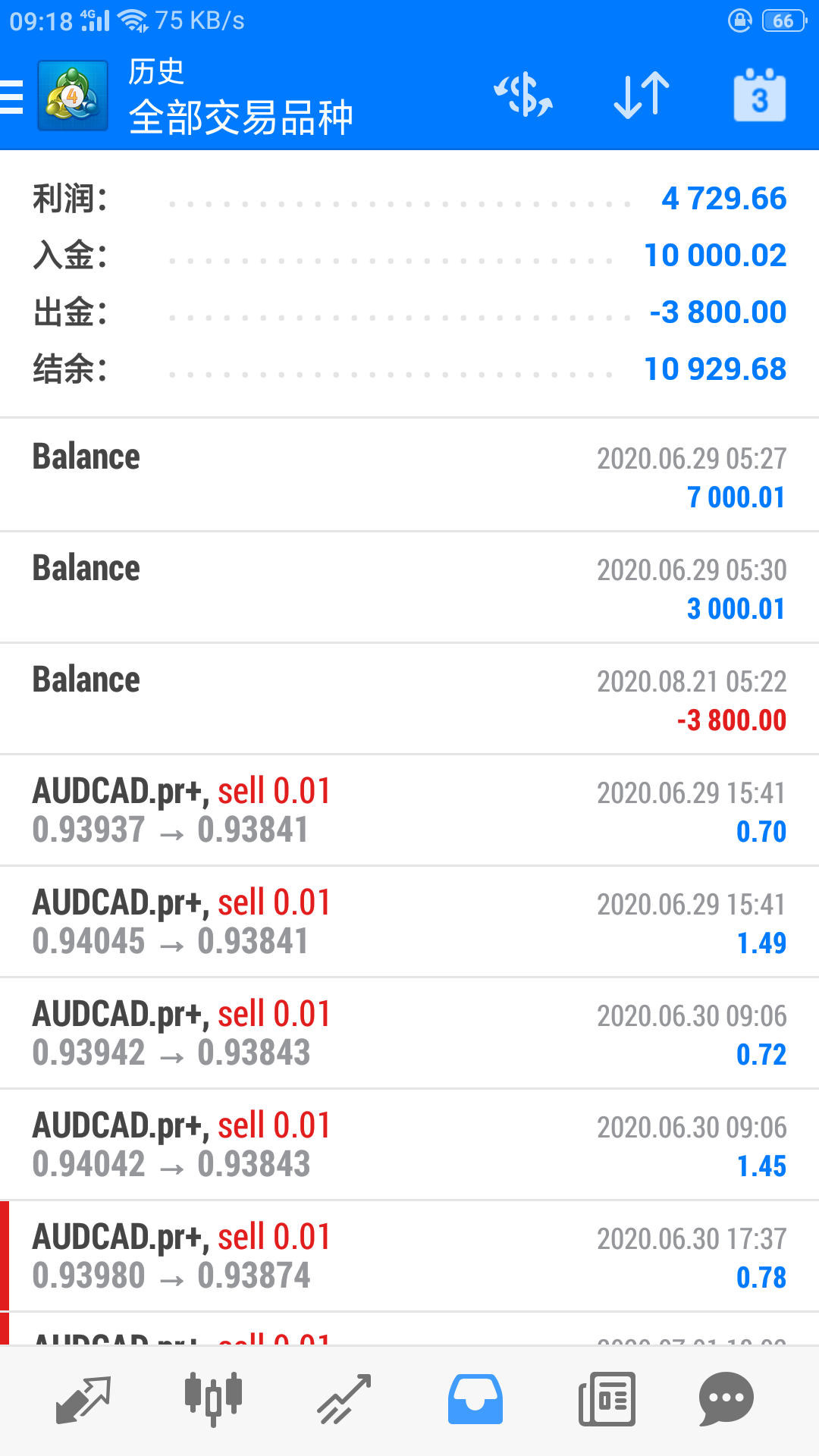The image size is (819, 1456).
Task: Open the calendar period picker
Action: click(760, 96)
